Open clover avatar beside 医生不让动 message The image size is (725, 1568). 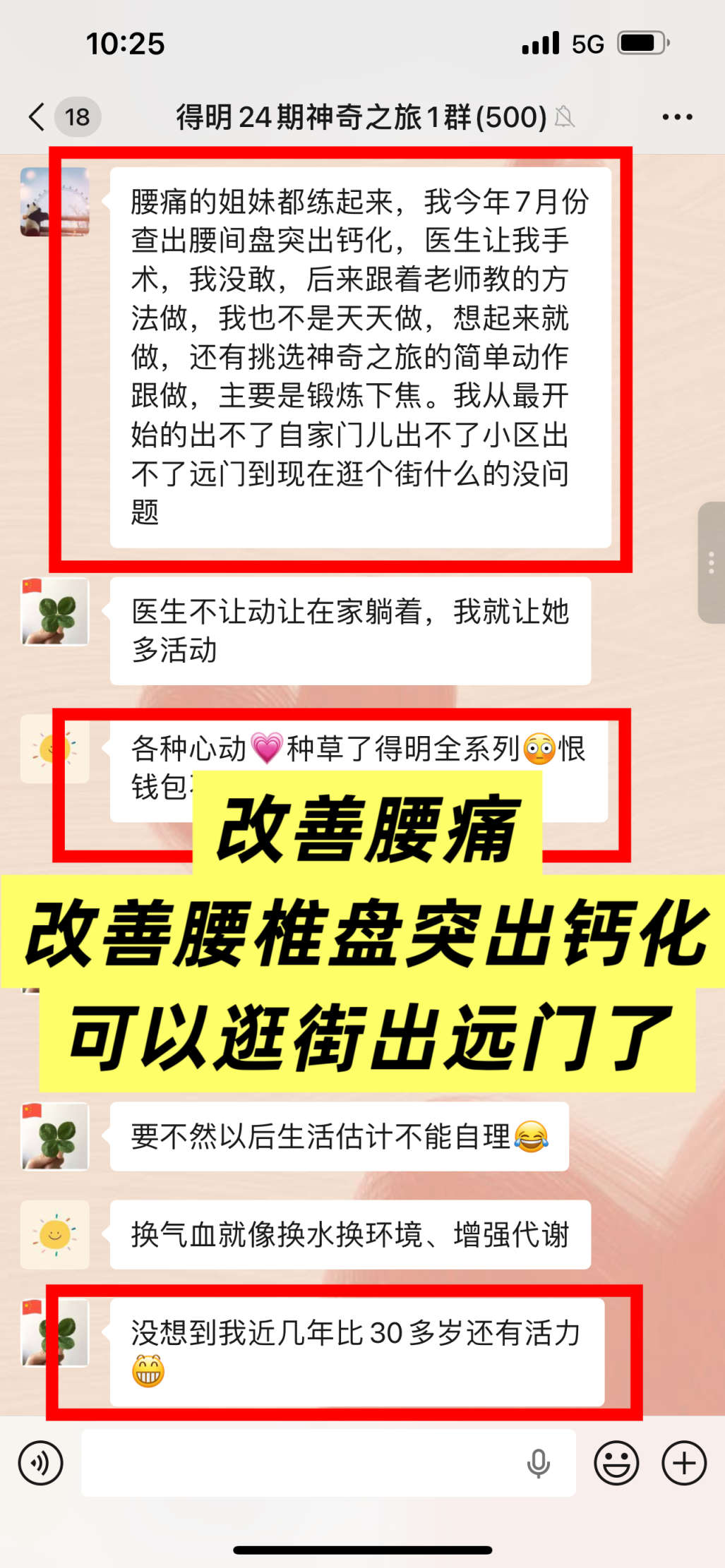coord(54,612)
